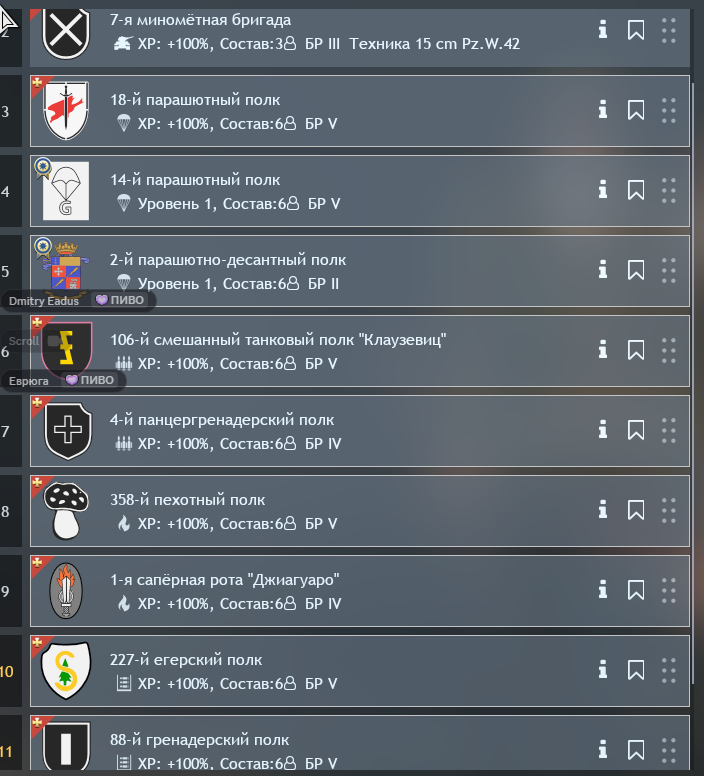Bookmark the 7-я миномётная бригада squad
The height and width of the screenshot is (776, 704).
coord(635,31)
